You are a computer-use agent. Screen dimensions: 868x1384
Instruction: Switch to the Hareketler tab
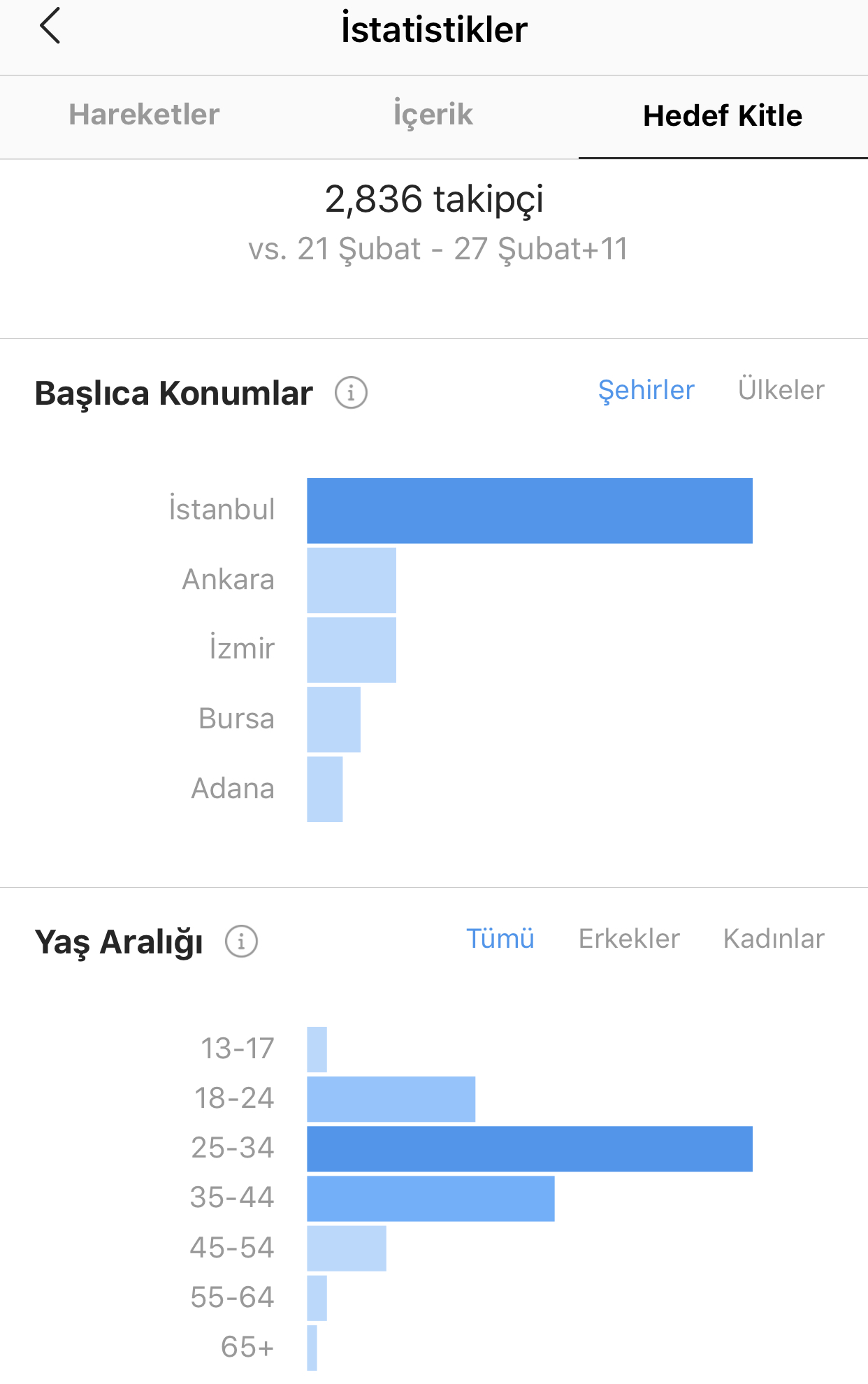tap(144, 115)
